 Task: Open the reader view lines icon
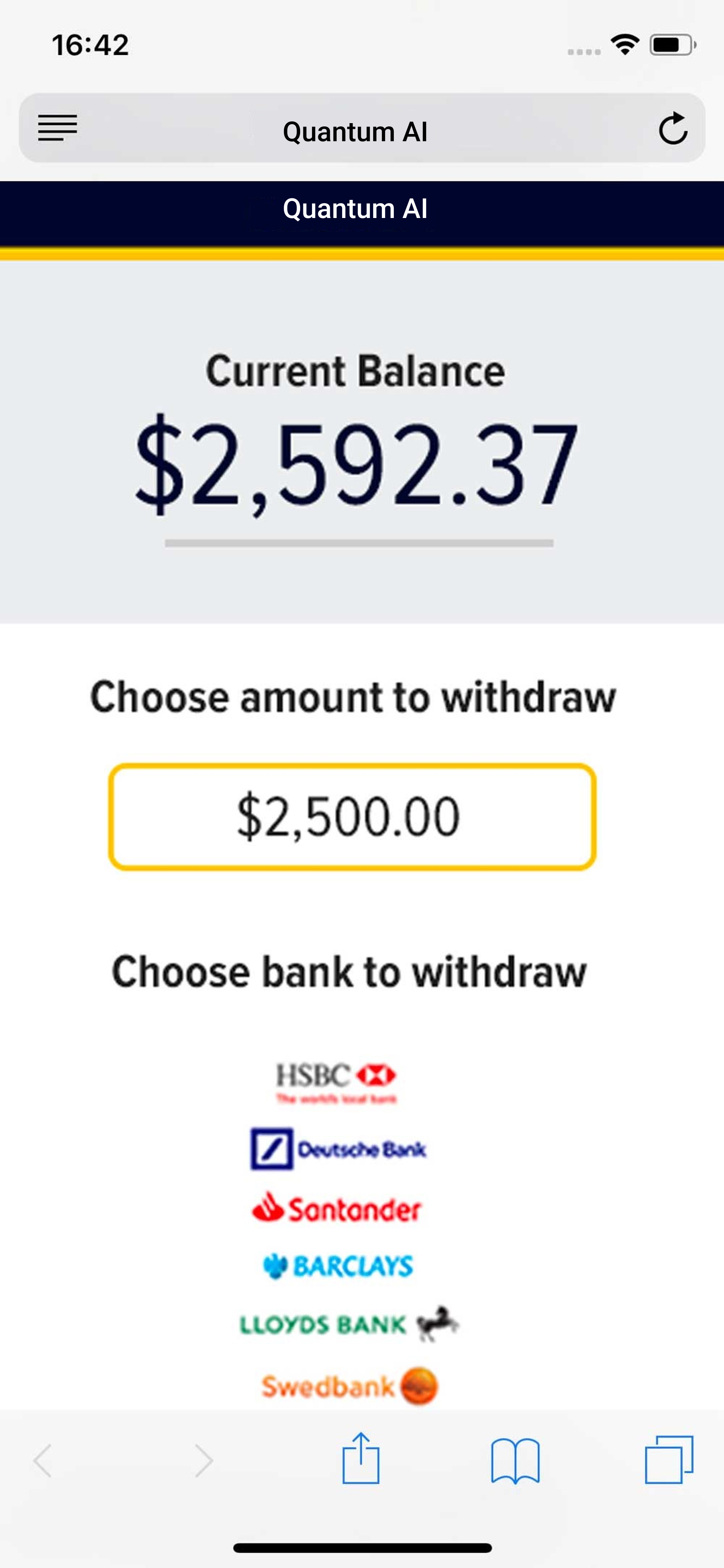(x=58, y=128)
